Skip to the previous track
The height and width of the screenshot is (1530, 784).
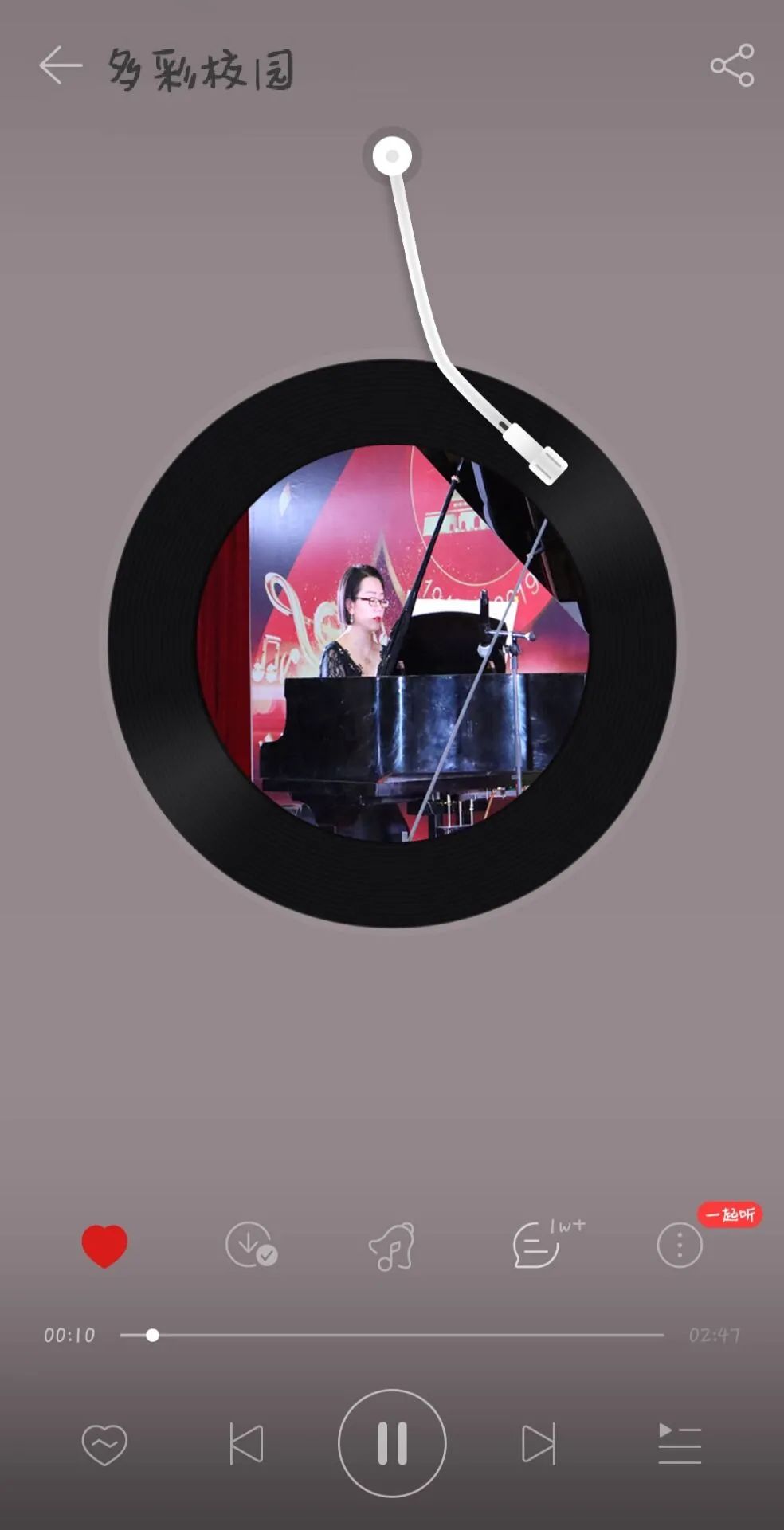246,1444
